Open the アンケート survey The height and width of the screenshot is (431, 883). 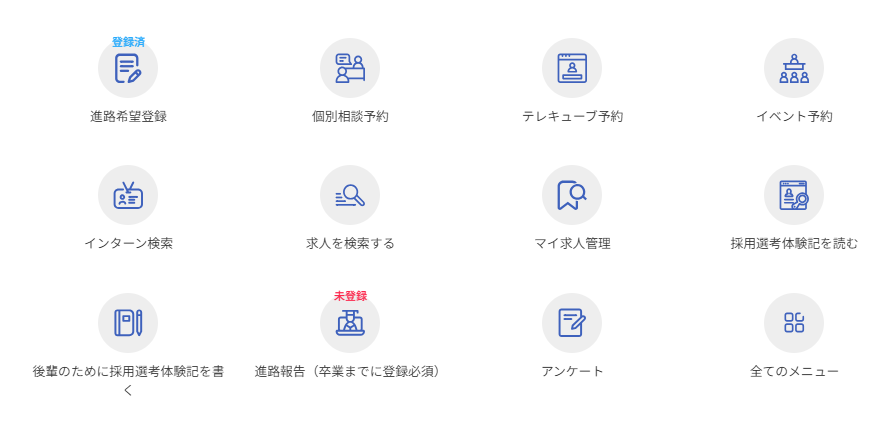[572, 323]
